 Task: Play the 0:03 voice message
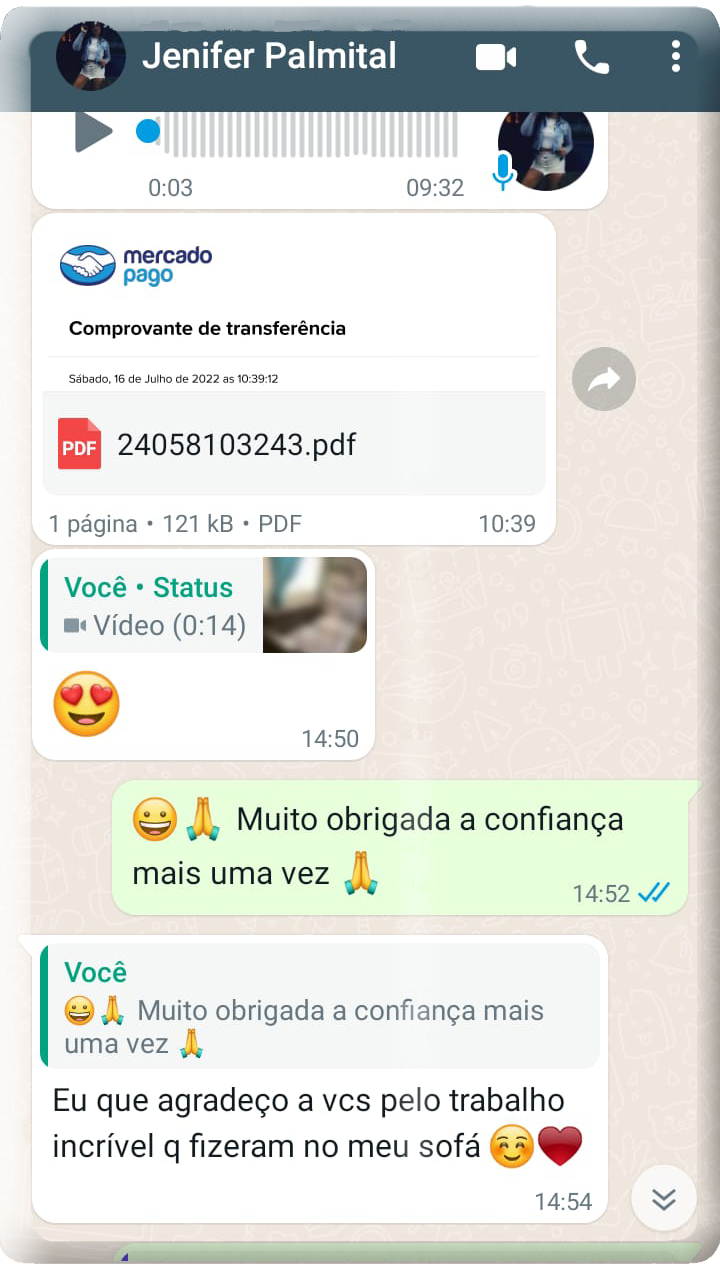(94, 132)
